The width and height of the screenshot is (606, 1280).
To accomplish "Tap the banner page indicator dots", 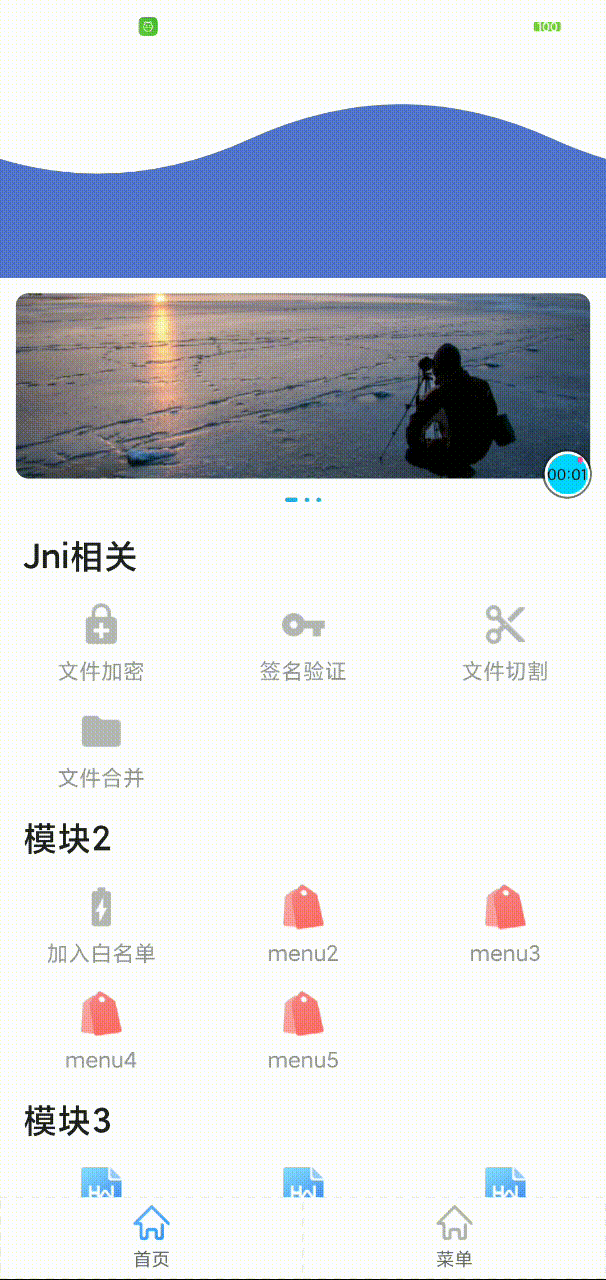I will click(x=303, y=499).
